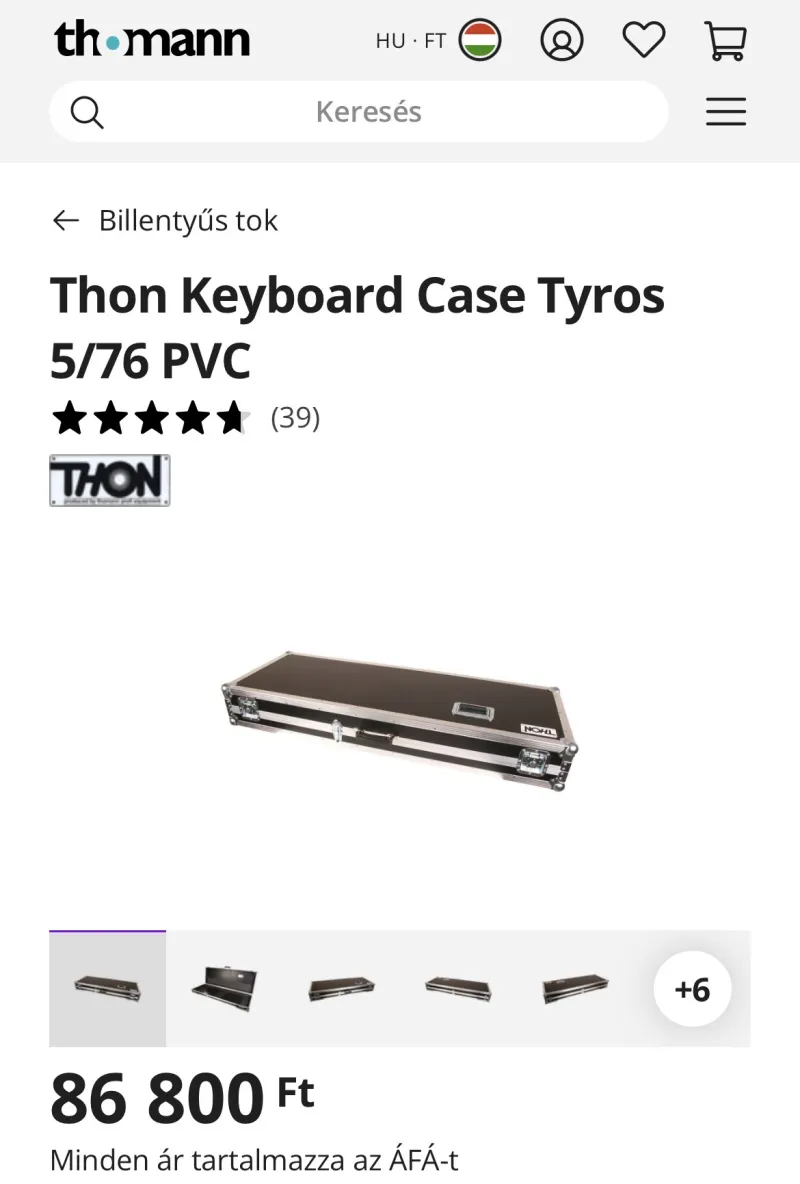800x1184 pixels.
Task: Open the shopping cart
Action: pos(725,41)
